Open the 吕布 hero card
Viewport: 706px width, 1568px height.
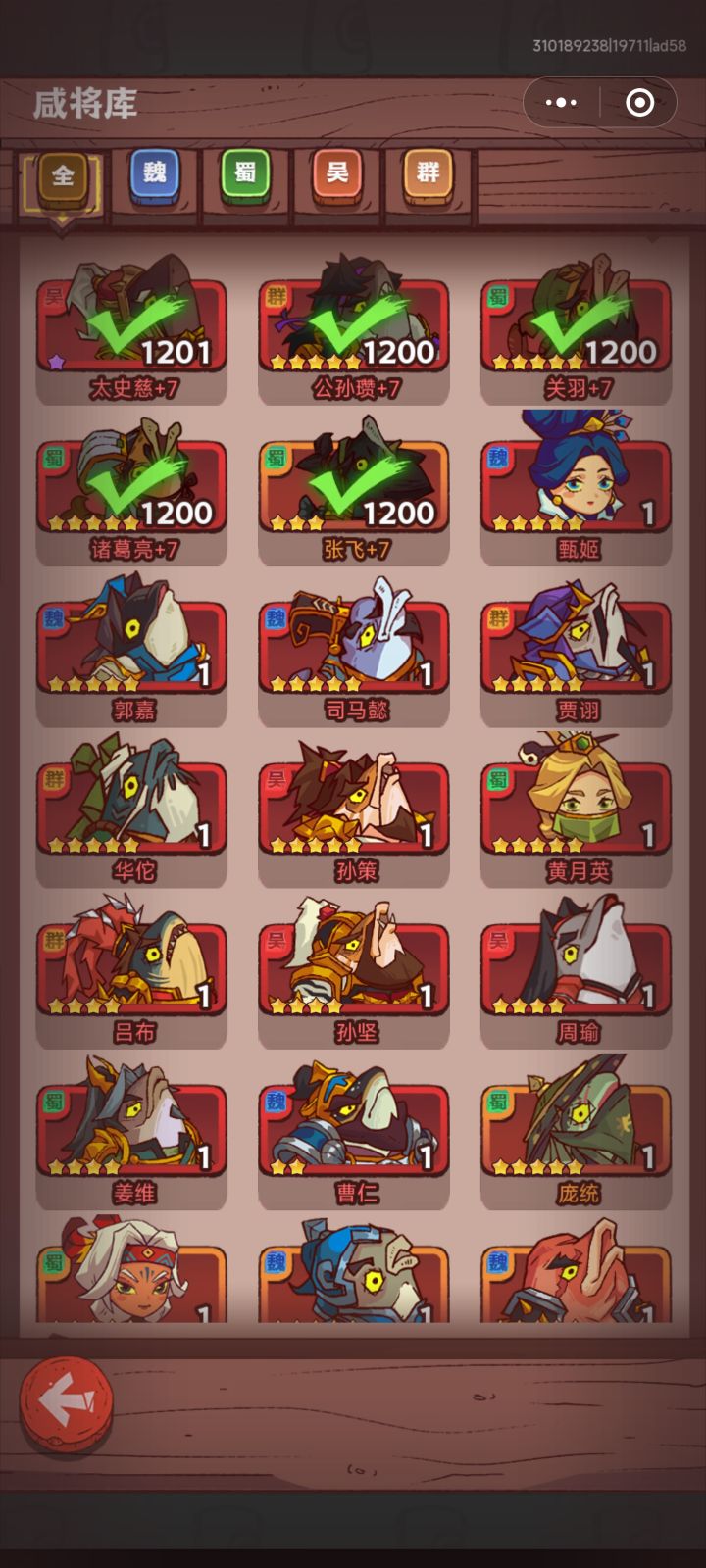click(x=132, y=972)
